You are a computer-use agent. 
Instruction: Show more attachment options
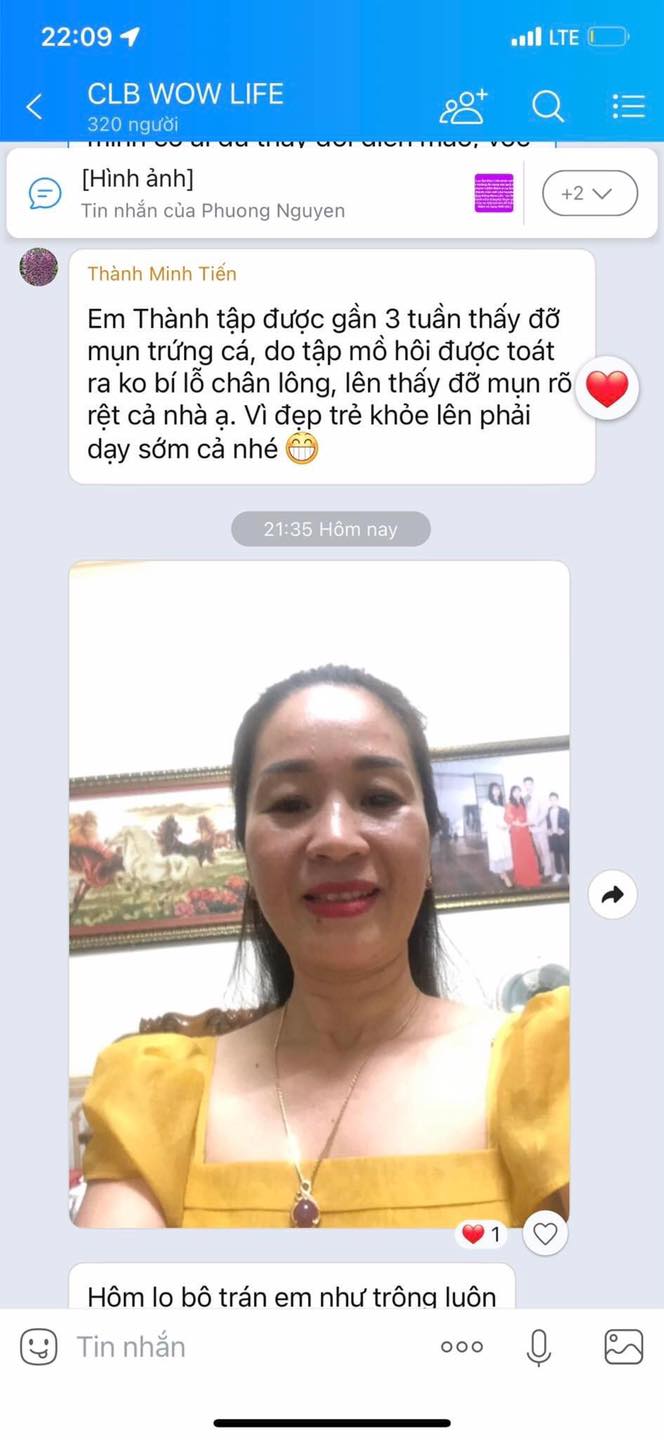pos(462,1347)
